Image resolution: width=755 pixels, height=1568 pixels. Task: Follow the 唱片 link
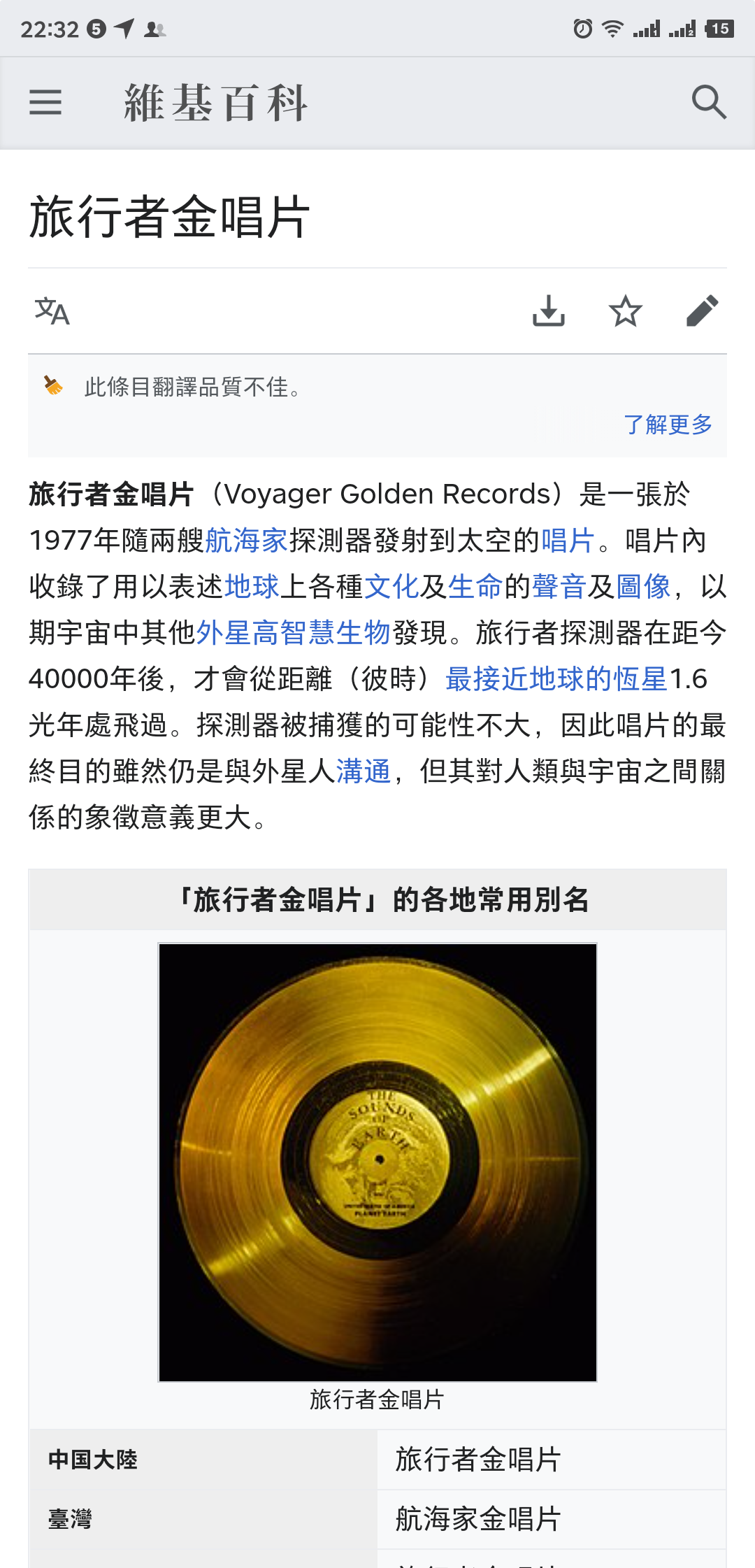tap(568, 541)
